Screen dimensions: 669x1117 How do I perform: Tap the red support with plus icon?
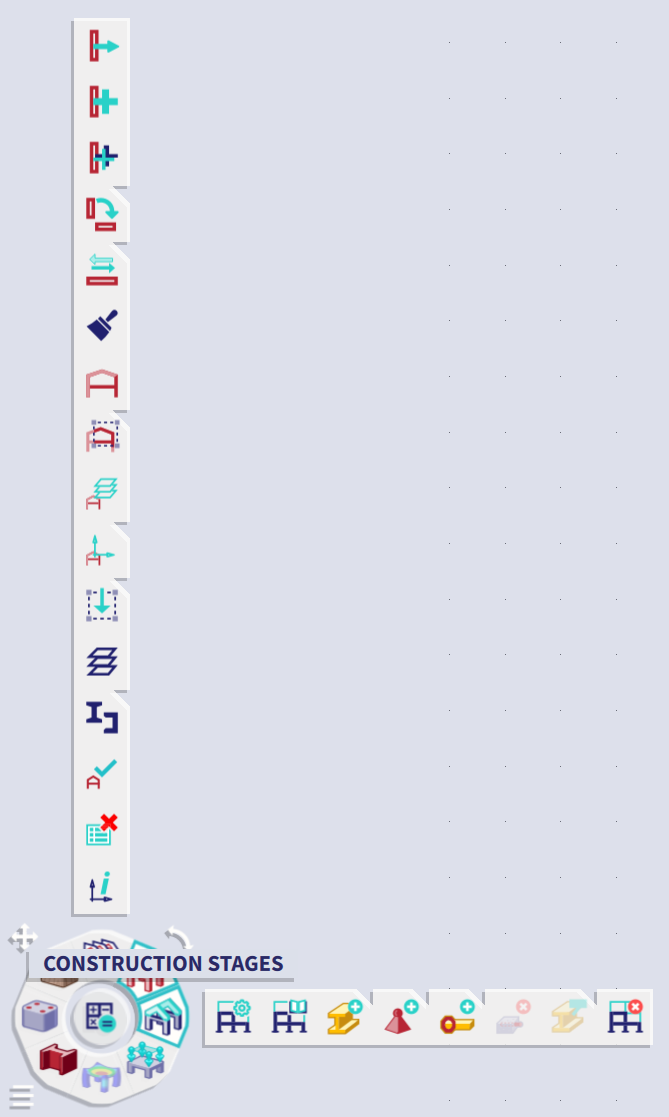[x=401, y=1018]
